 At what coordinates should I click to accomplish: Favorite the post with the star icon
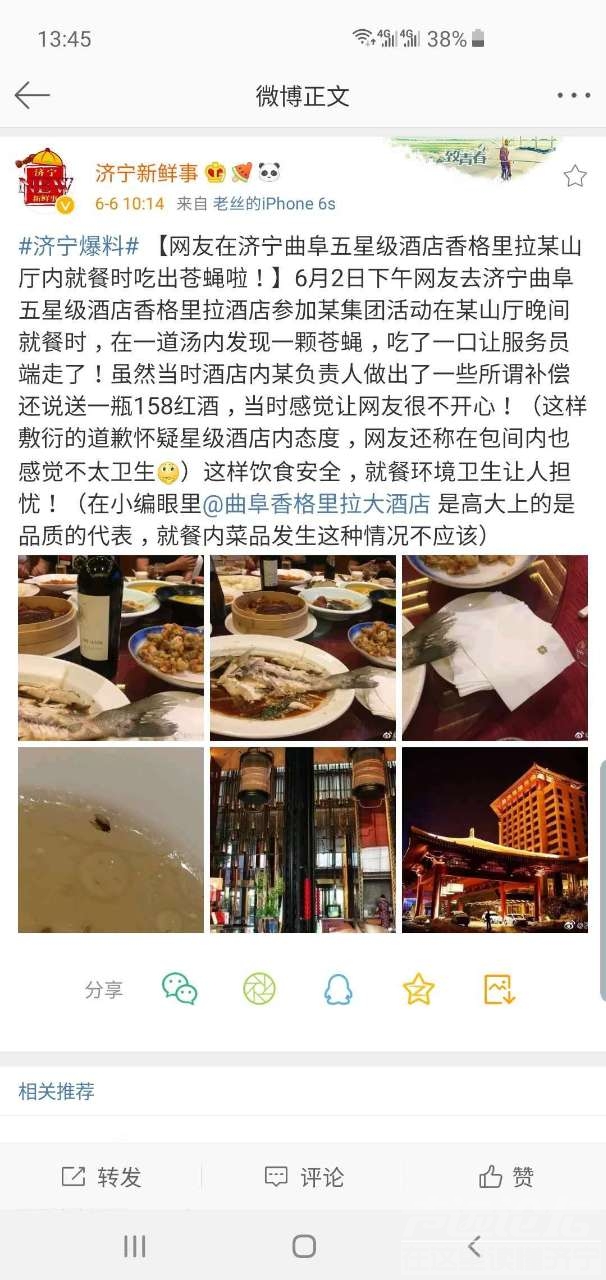point(575,177)
